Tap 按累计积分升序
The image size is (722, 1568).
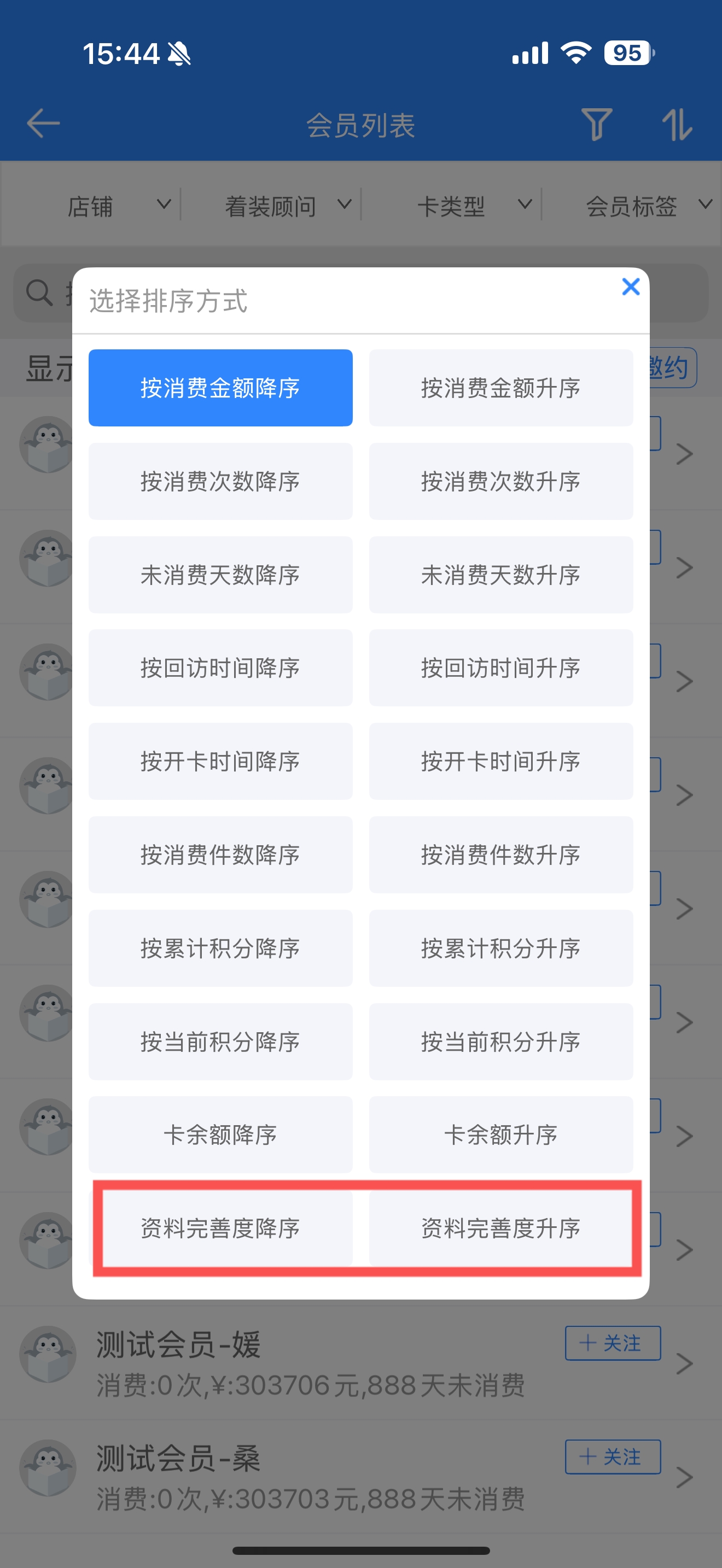point(501,949)
